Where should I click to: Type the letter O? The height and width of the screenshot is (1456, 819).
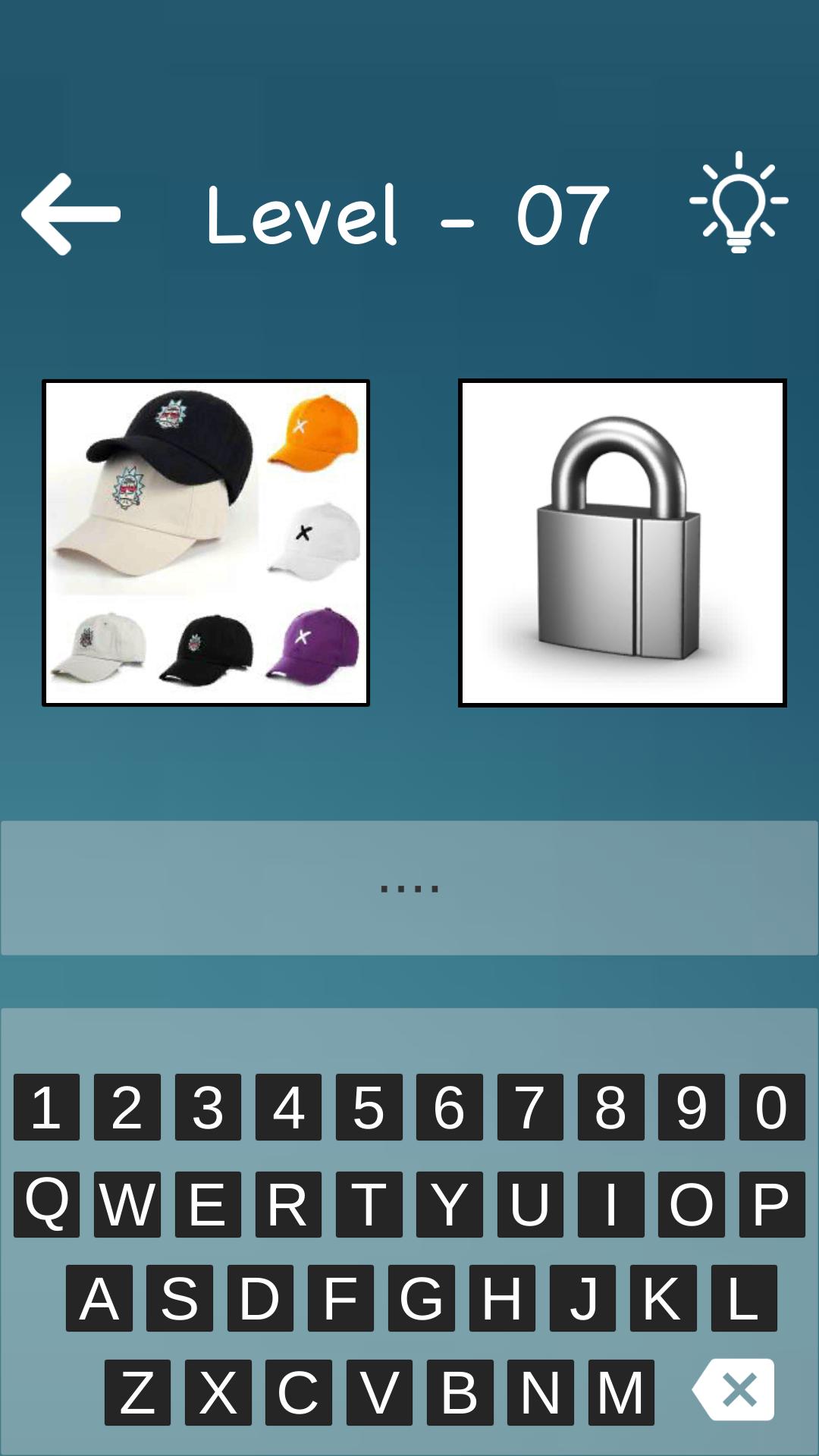[691, 1203]
